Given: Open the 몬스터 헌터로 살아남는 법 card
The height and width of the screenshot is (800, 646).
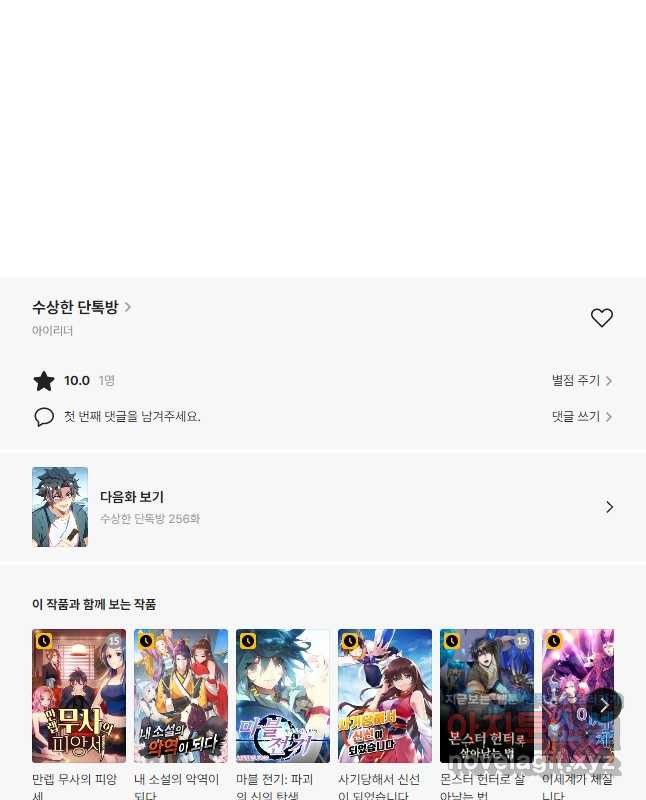Looking at the screenshot, I should (487, 696).
